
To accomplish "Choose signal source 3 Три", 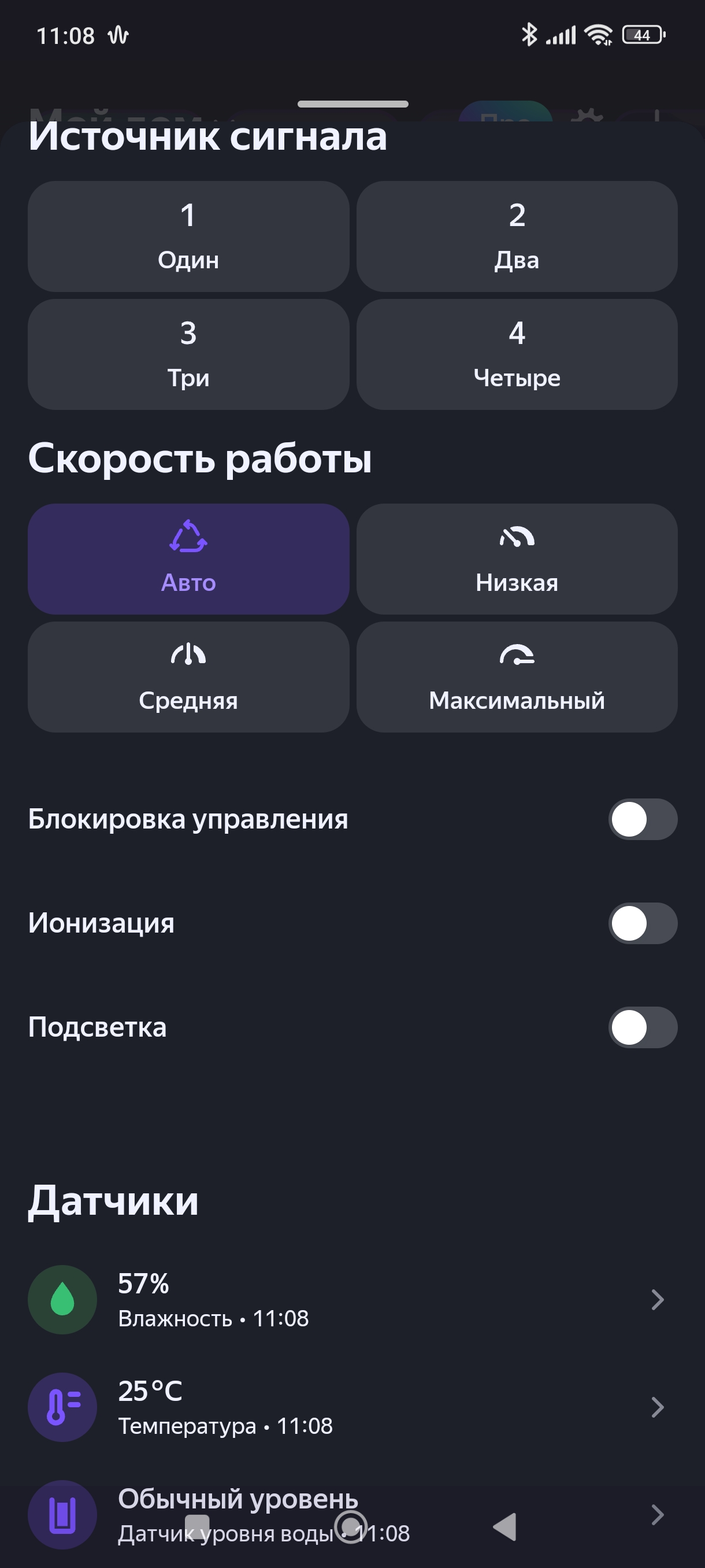I will 188,354.
